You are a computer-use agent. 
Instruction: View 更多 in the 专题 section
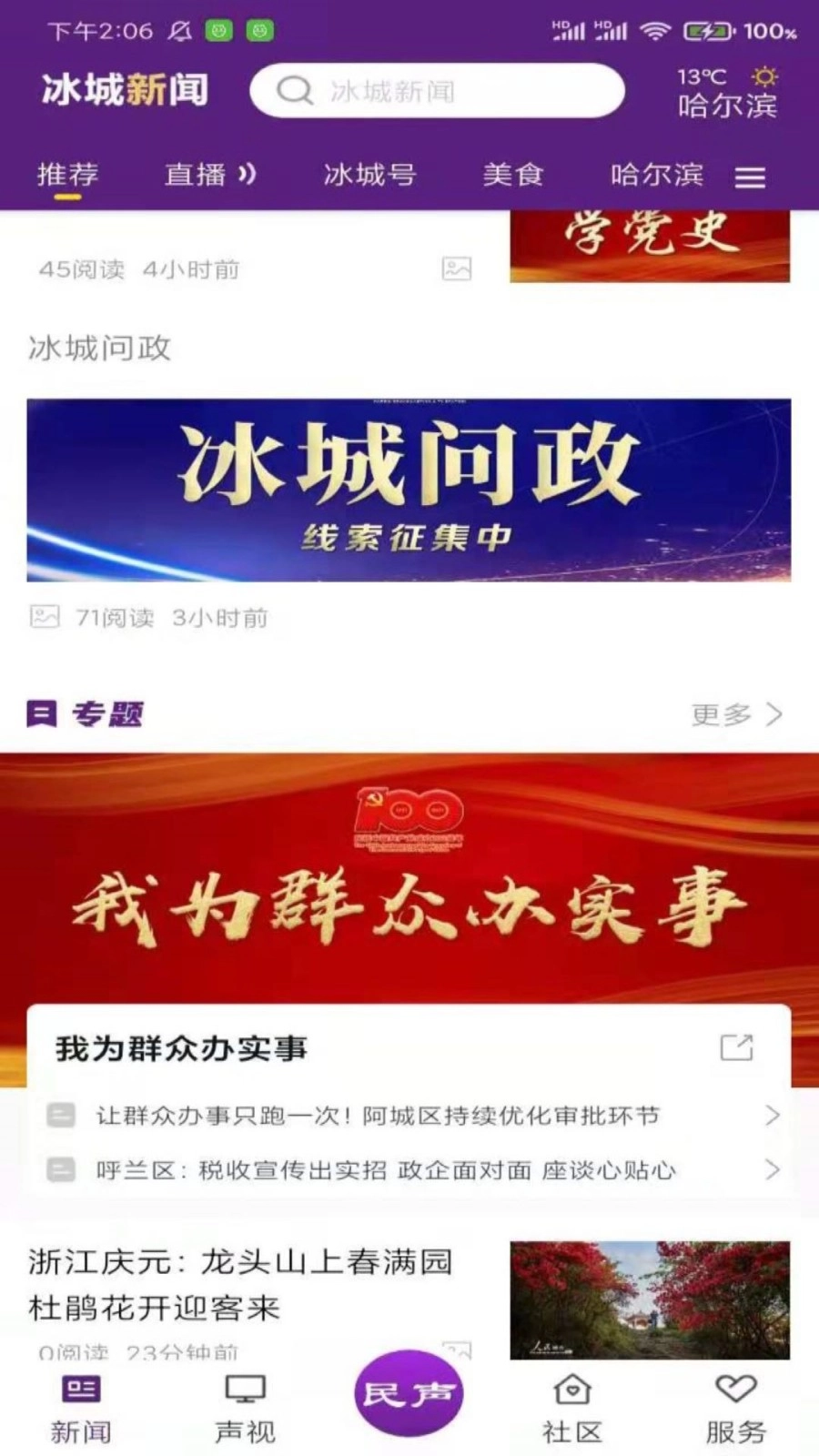point(736,714)
